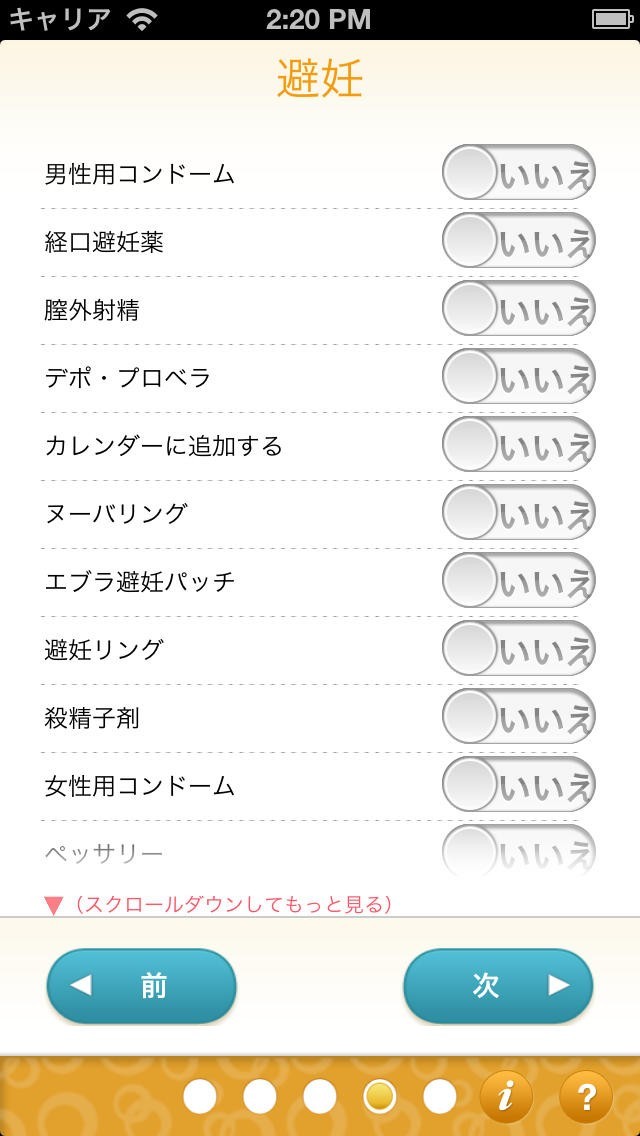The height and width of the screenshot is (1136, 640).
Task: Toggle the ヌーバリング switch
Action: coord(518,513)
